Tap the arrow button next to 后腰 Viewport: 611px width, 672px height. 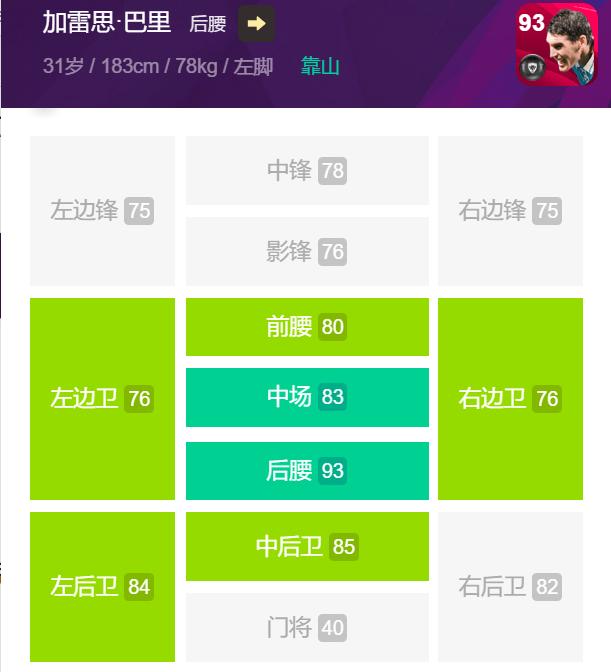pos(256,24)
